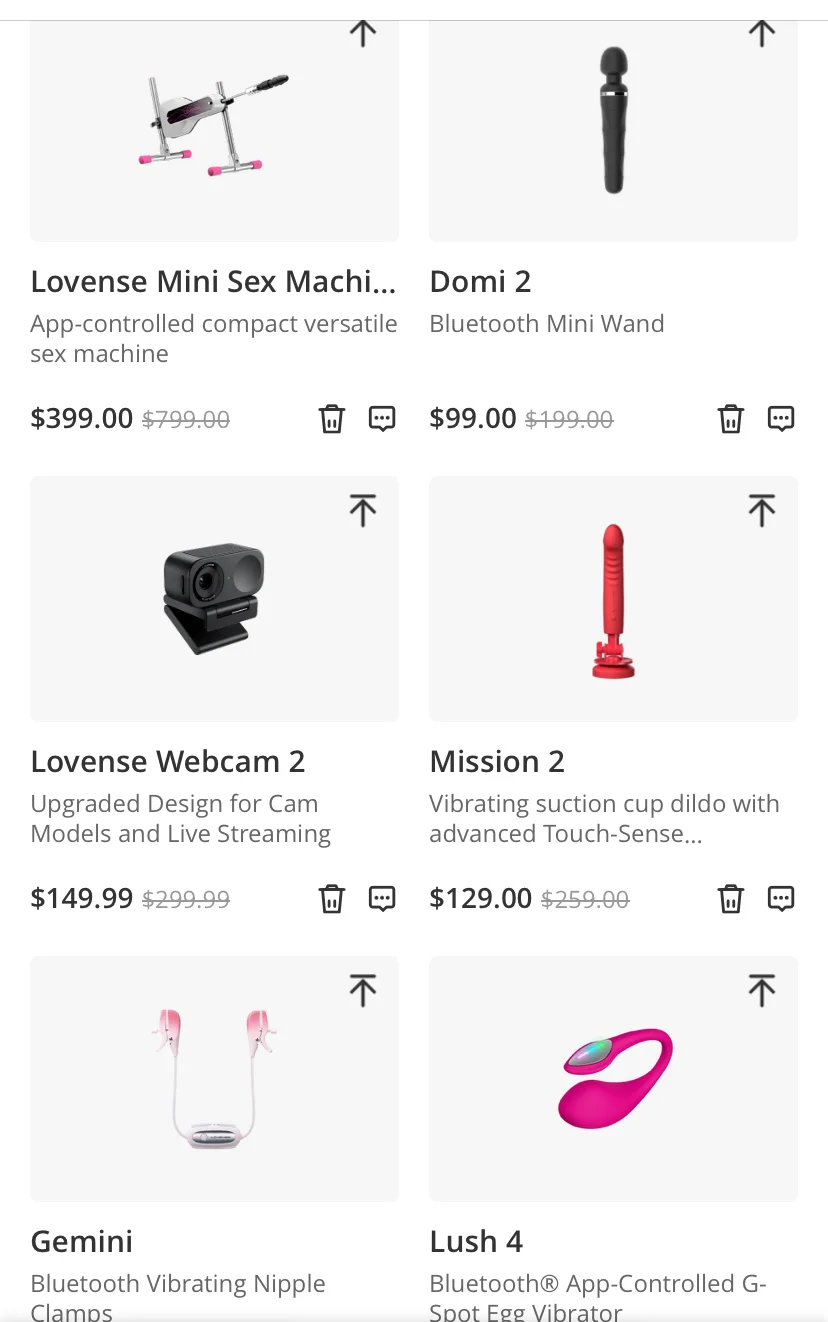Image resolution: width=828 pixels, height=1322 pixels.
Task: Open the comment icon for Lovense Webcam 2
Action: (x=382, y=899)
